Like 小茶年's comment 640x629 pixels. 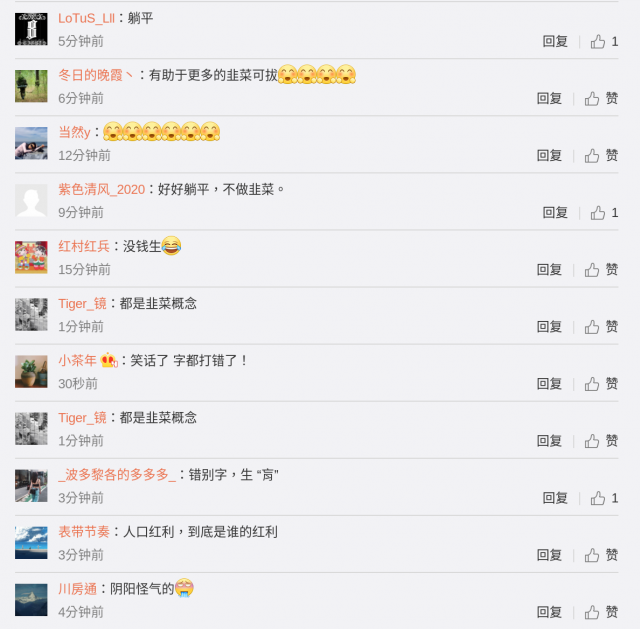601,383
